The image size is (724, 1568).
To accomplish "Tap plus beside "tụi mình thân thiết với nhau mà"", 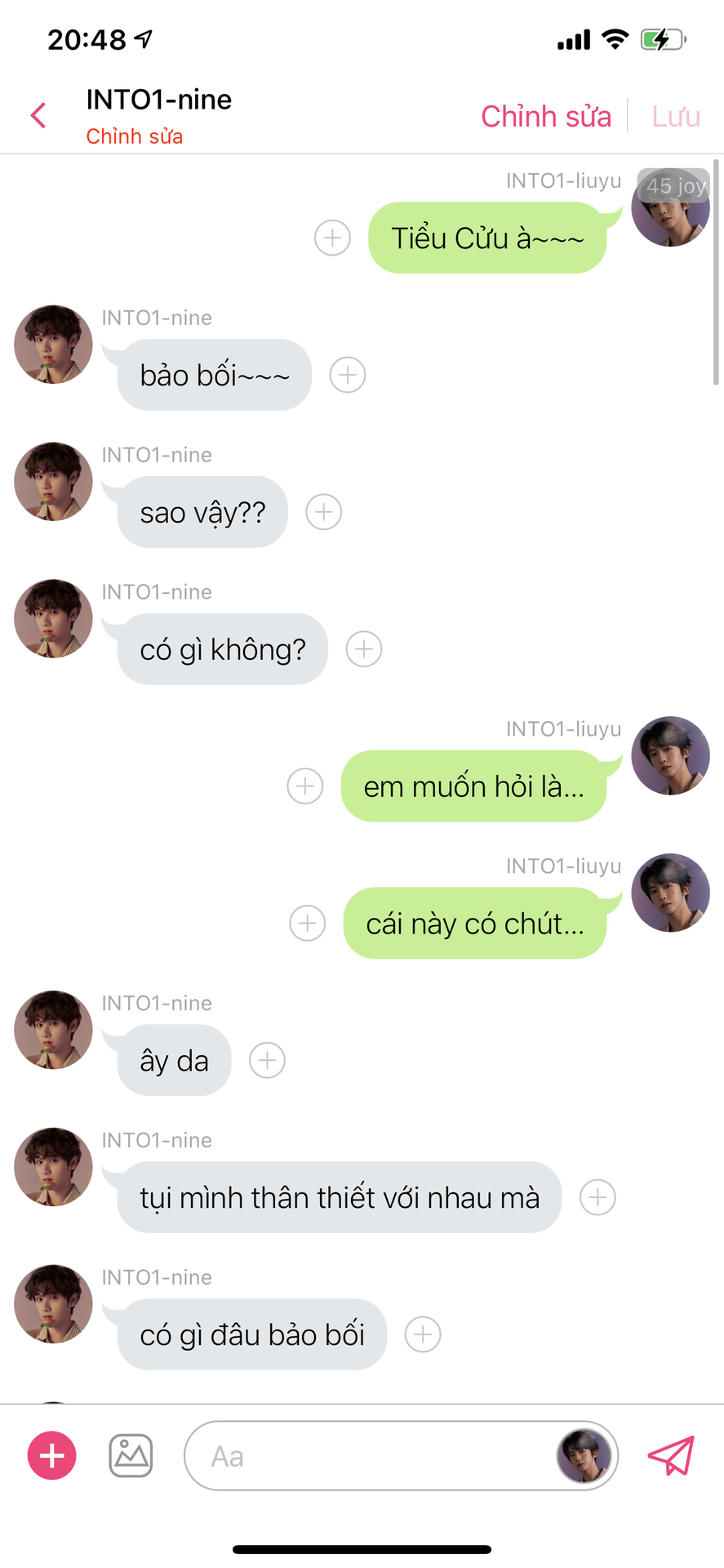I will pyautogui.click(x=597, y=1198).
